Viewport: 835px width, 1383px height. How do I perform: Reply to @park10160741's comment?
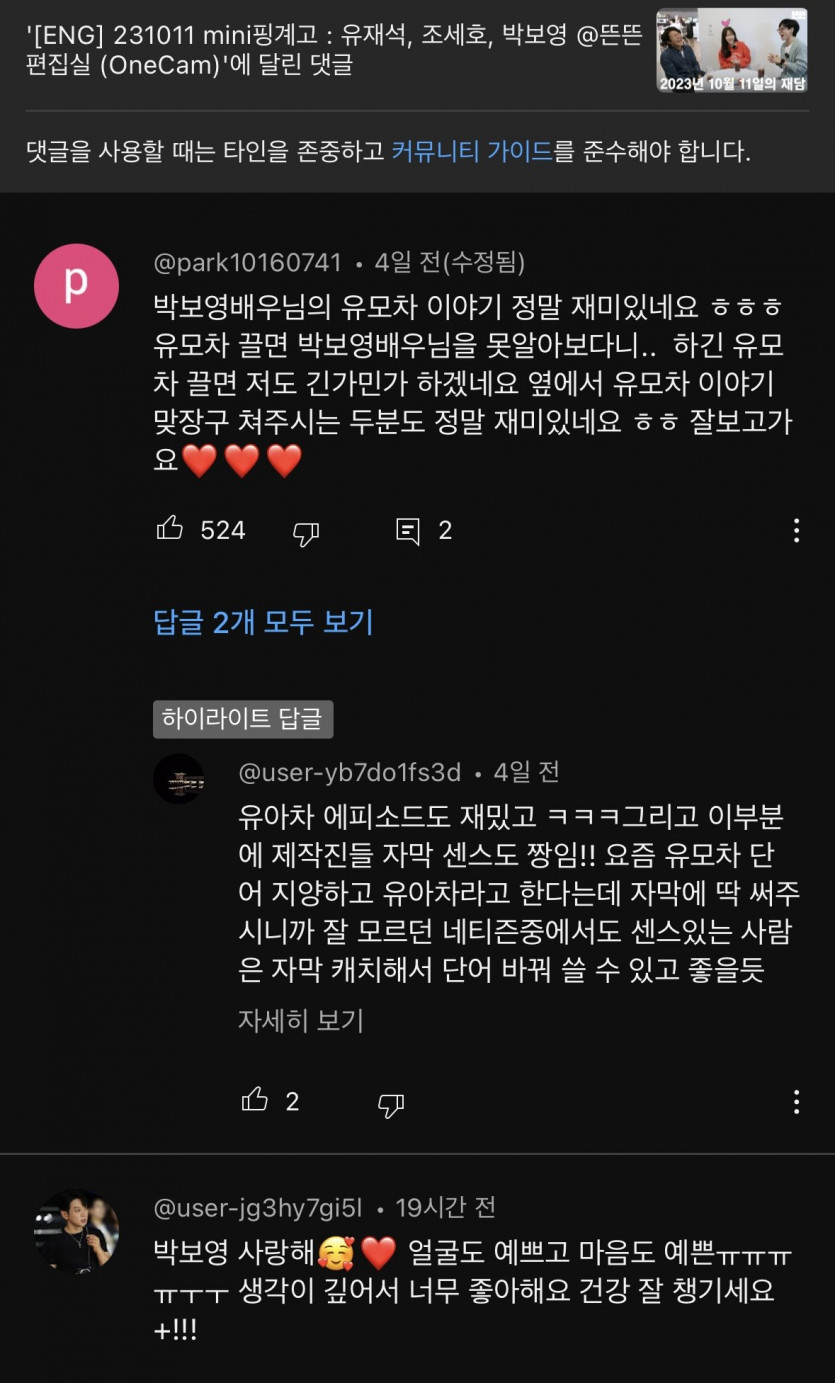click(x=408, y=531)
